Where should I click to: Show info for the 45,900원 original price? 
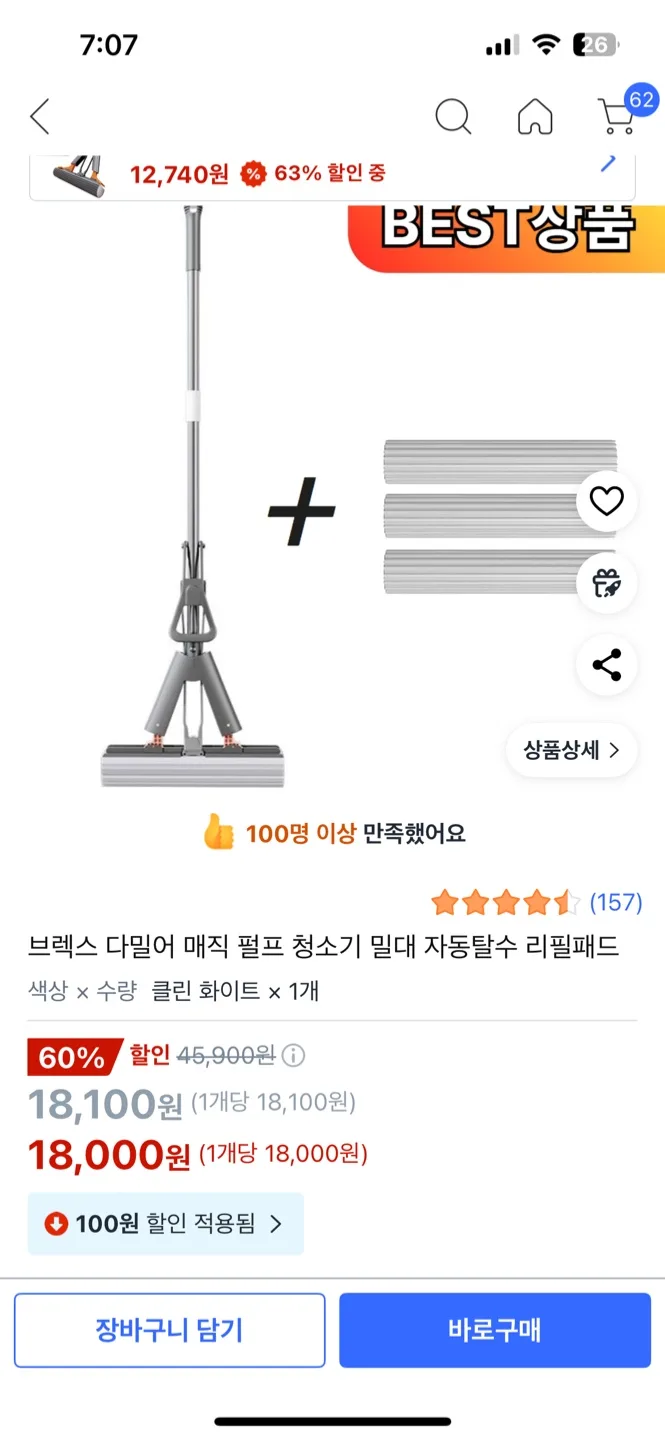click(x=294, y=1056)
